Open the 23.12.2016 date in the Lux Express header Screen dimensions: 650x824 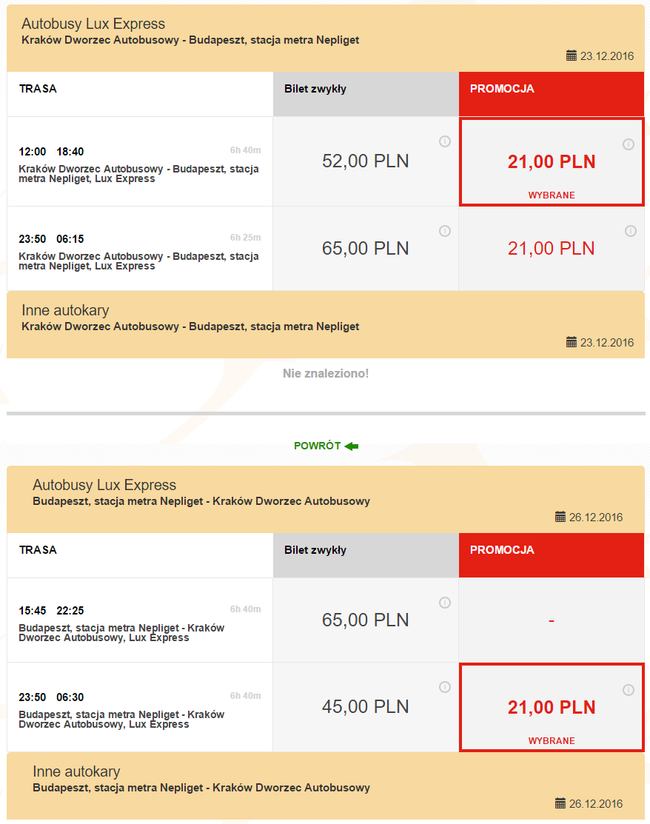(600, 56)
